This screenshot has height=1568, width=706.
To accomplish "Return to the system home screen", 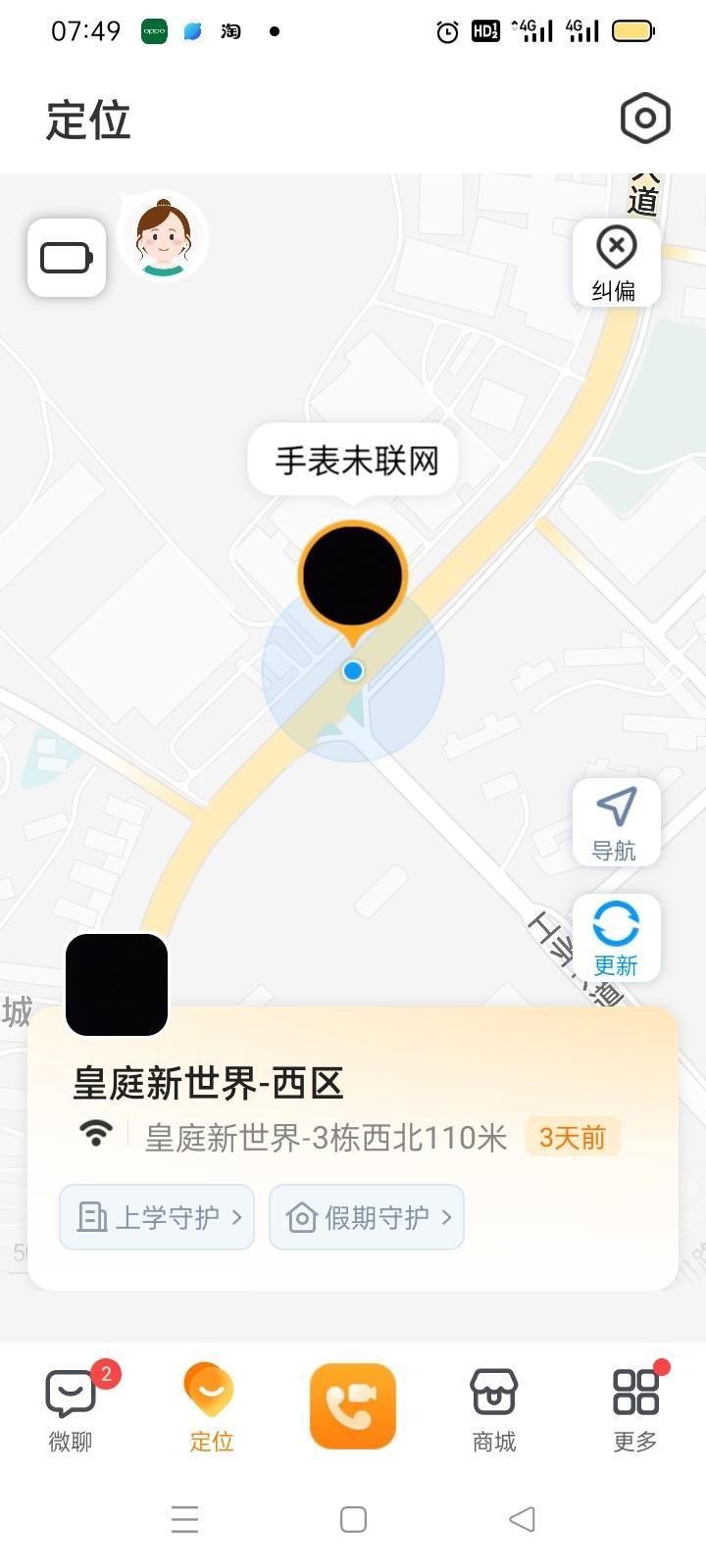I will click(x=353, y=1519).
